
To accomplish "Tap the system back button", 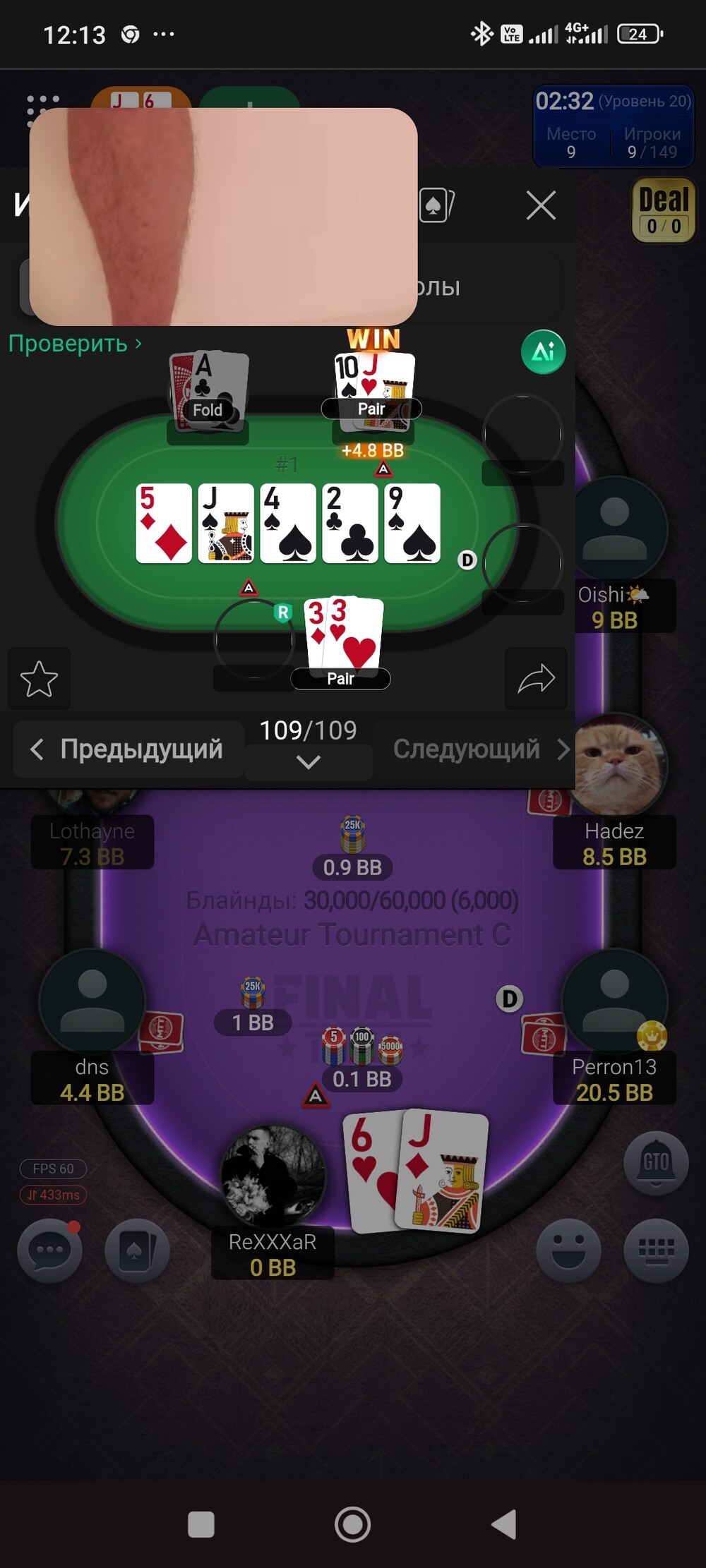I will point(504,1524).
